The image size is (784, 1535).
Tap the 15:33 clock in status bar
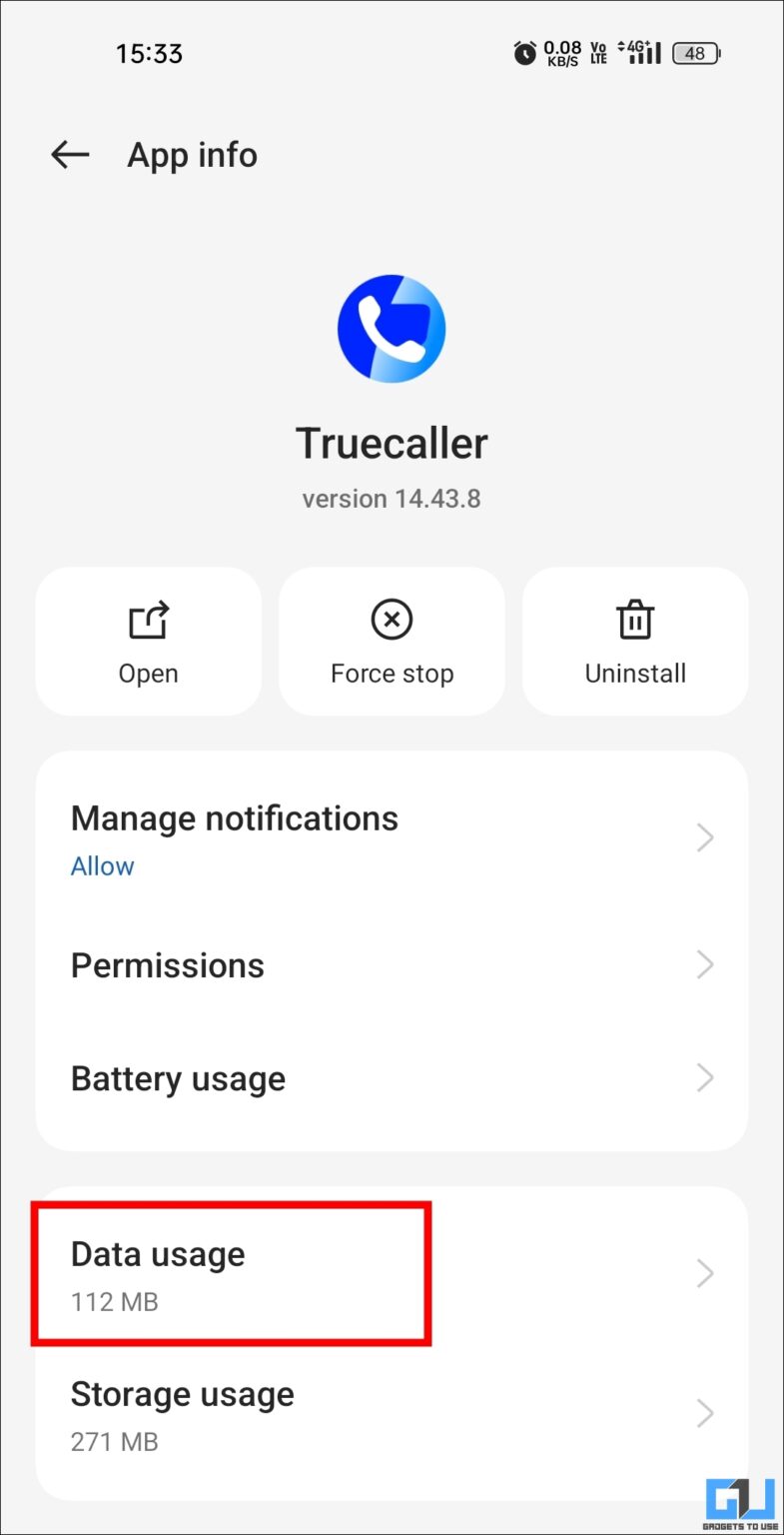pyautogui.click(x=150, y=54)
